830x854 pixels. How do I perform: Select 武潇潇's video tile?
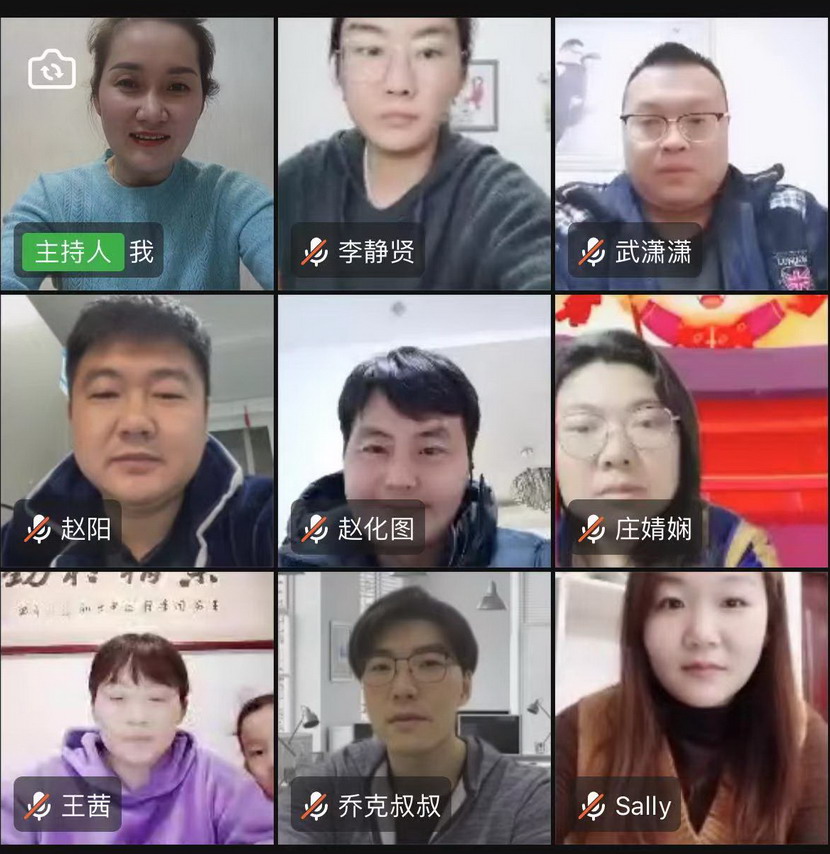[x=692, y=150]
